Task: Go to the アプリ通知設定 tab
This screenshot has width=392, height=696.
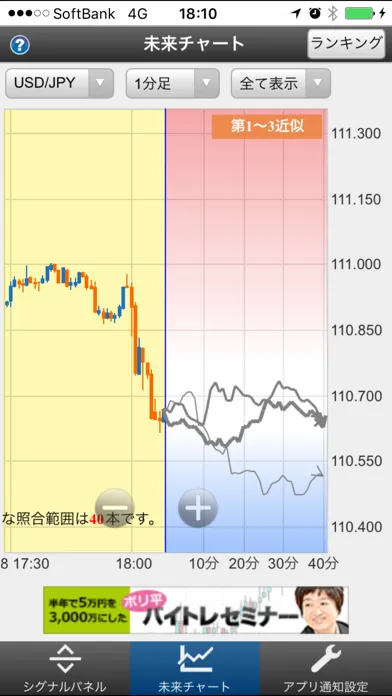Action: point(326,669)
